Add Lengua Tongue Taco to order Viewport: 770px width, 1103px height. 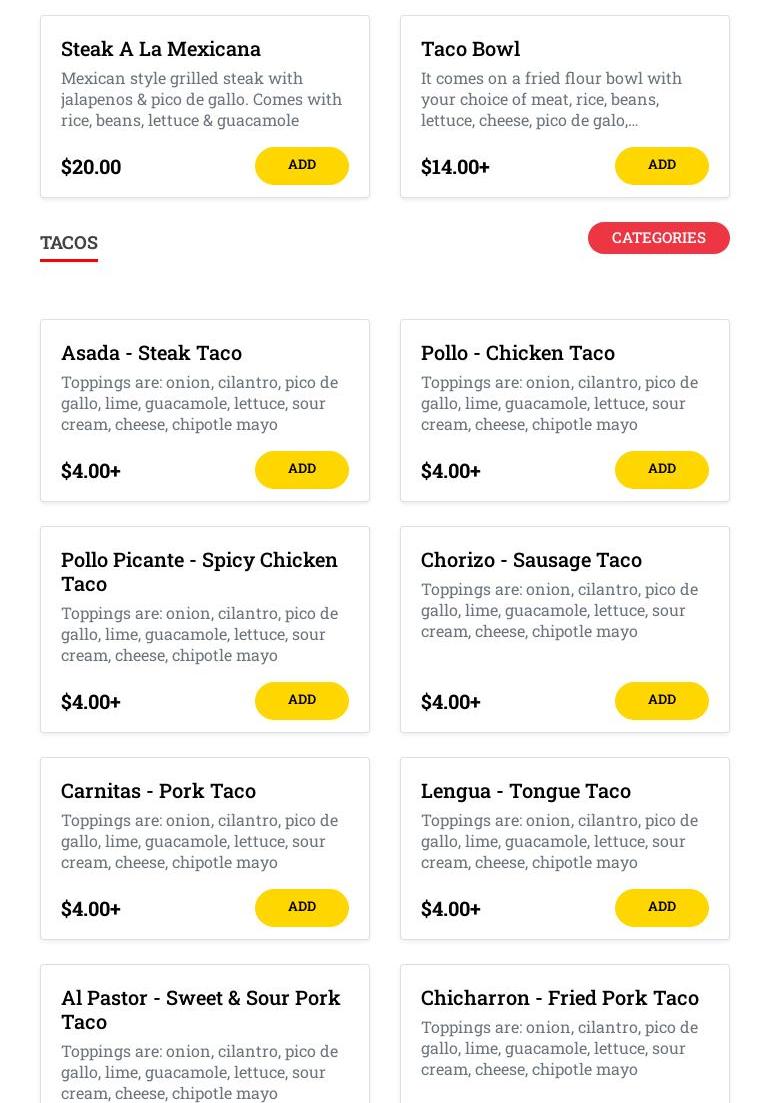pyautogui.click(x=661, y=908)
